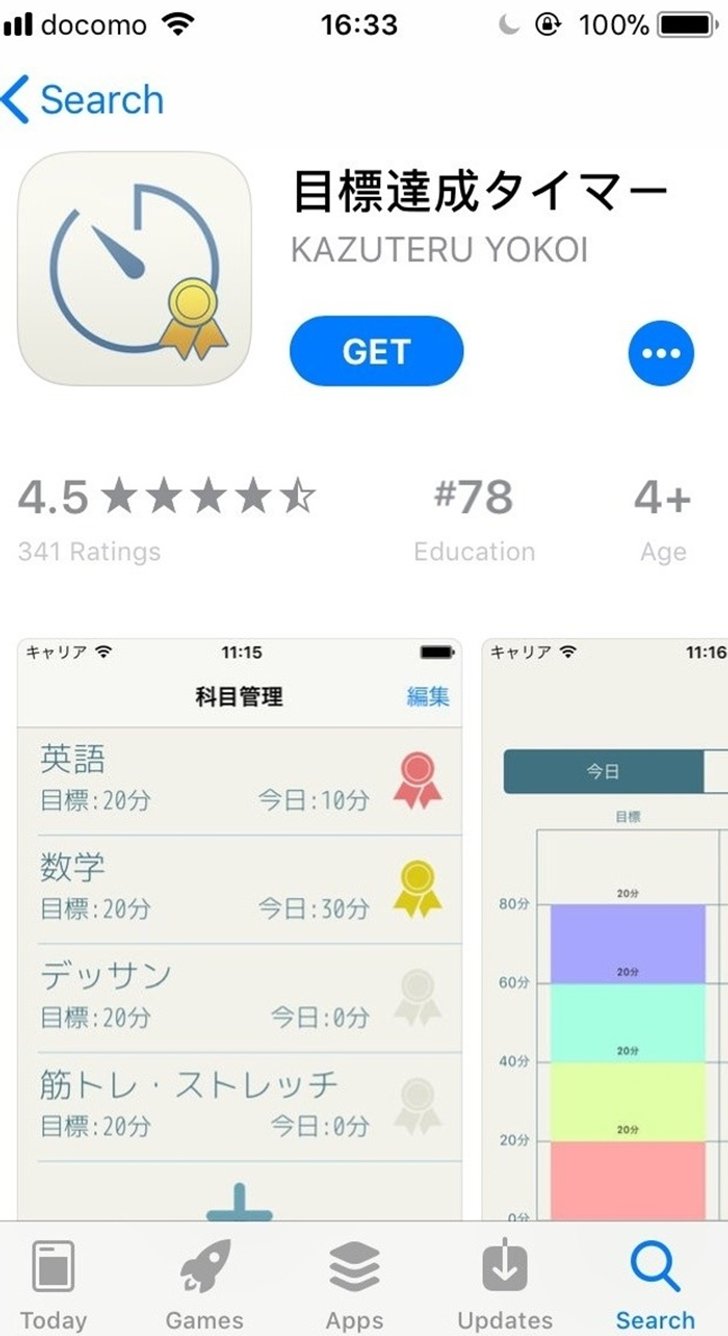The image size is (728, 1336).
Task: Tap GET to download the app
Action: (x=376, y=351)
